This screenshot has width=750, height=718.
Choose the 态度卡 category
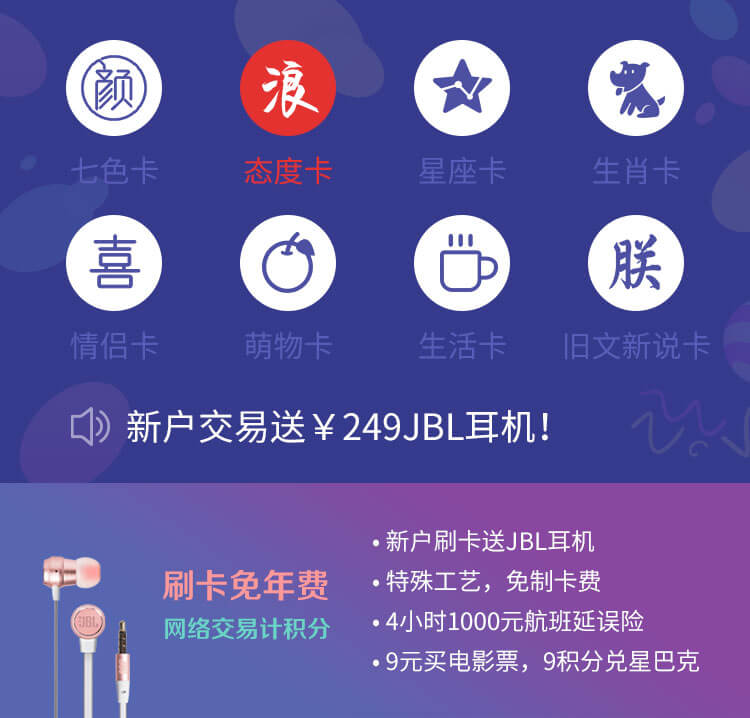pos(288,88)
